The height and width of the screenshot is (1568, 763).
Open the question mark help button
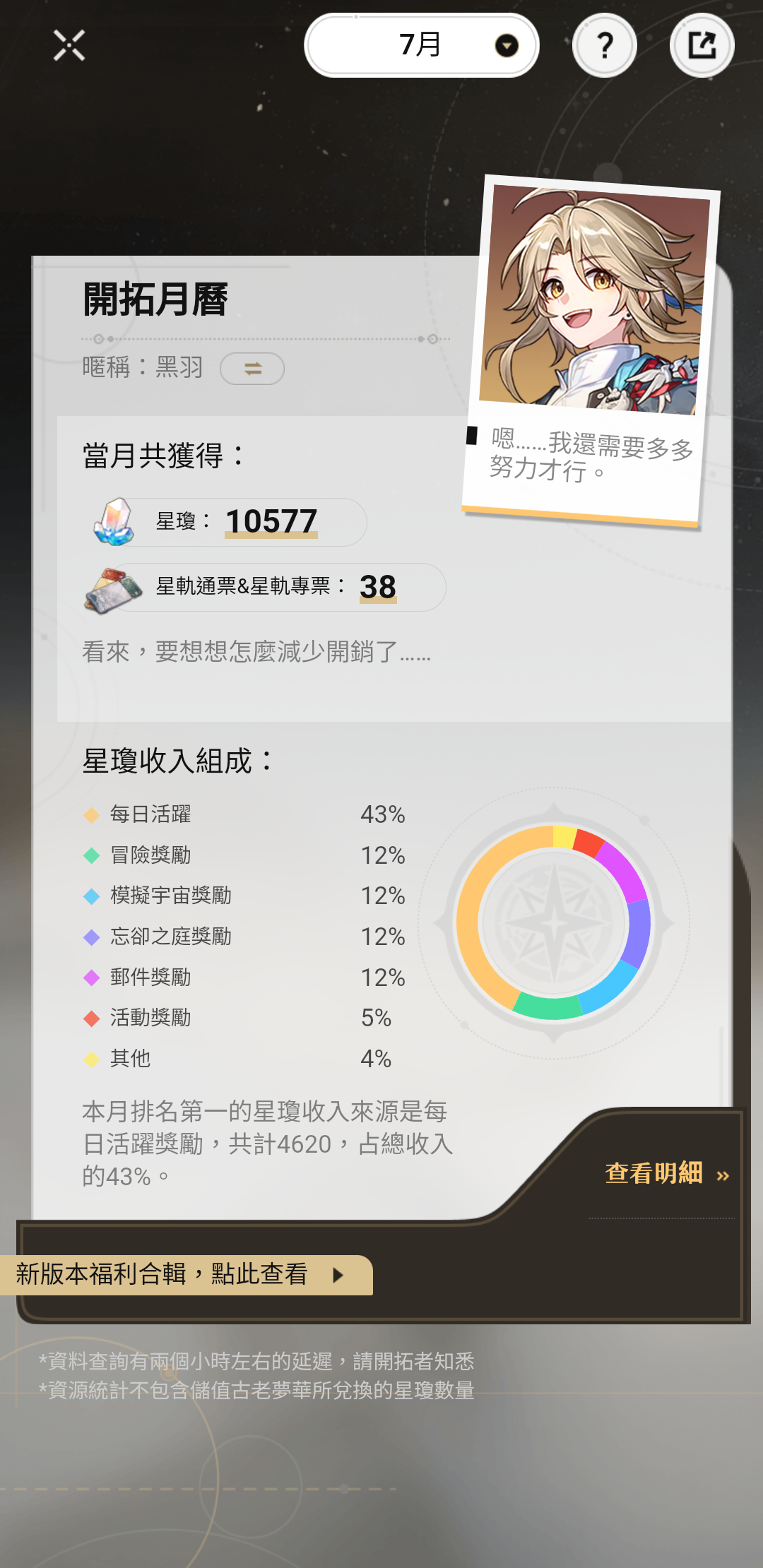tap(605, 46)
